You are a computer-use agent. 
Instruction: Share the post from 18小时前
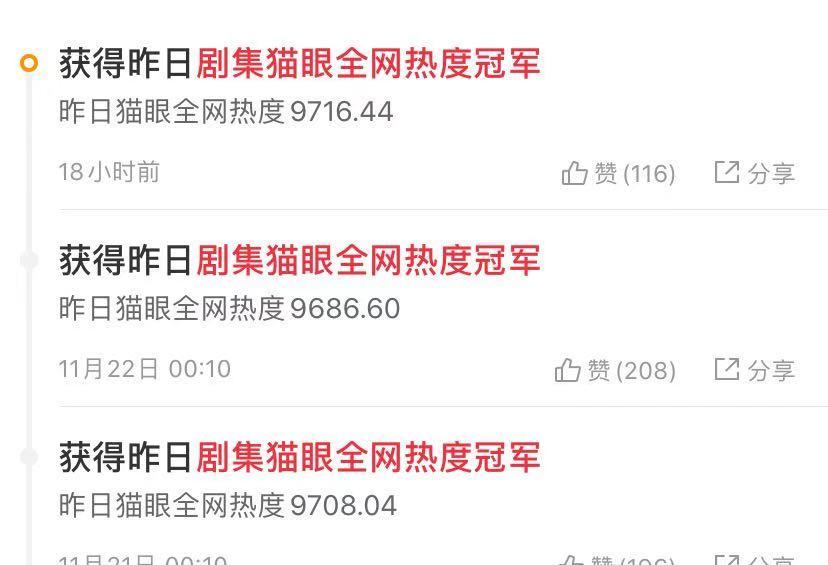click(755, 173)
